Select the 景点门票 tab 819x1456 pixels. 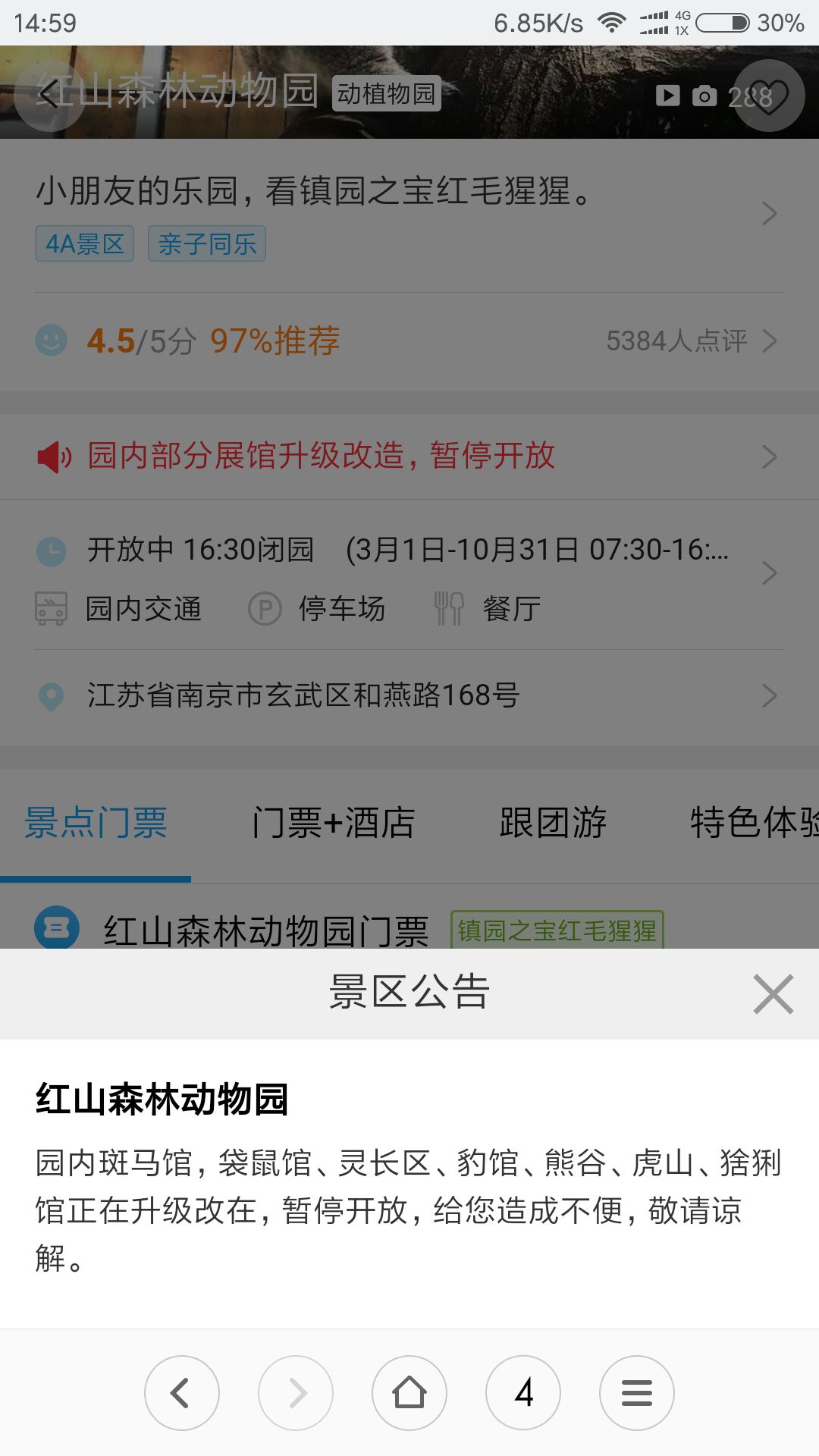tap(96, 823)
